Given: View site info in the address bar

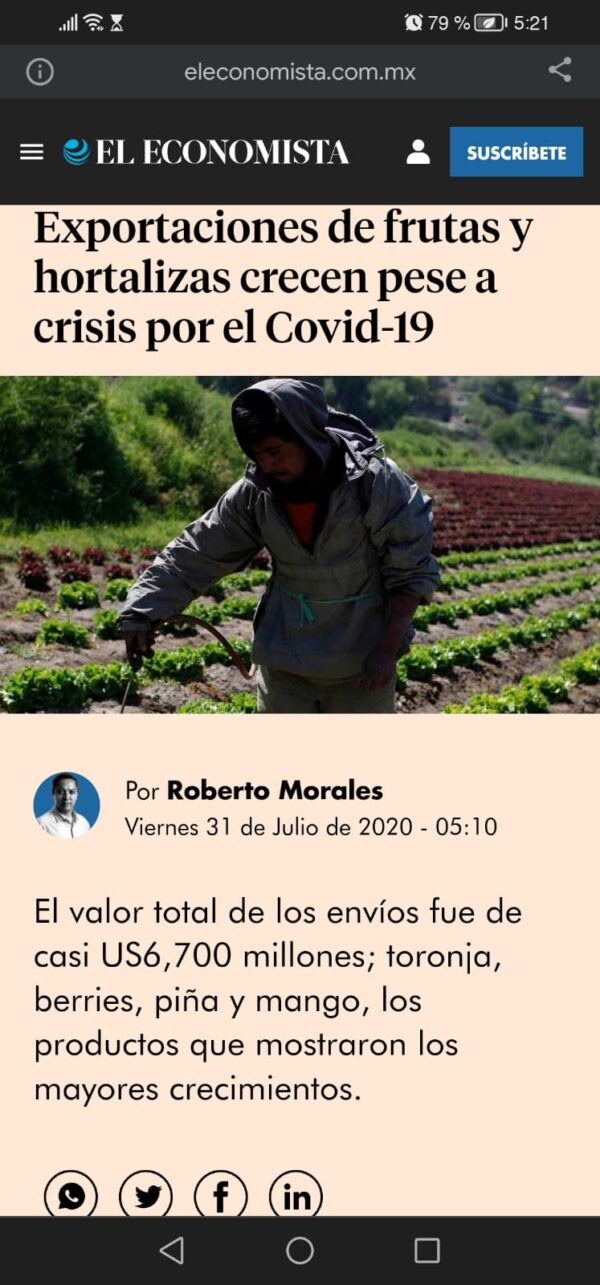Looking at the screenshot, I should point(40,72).
